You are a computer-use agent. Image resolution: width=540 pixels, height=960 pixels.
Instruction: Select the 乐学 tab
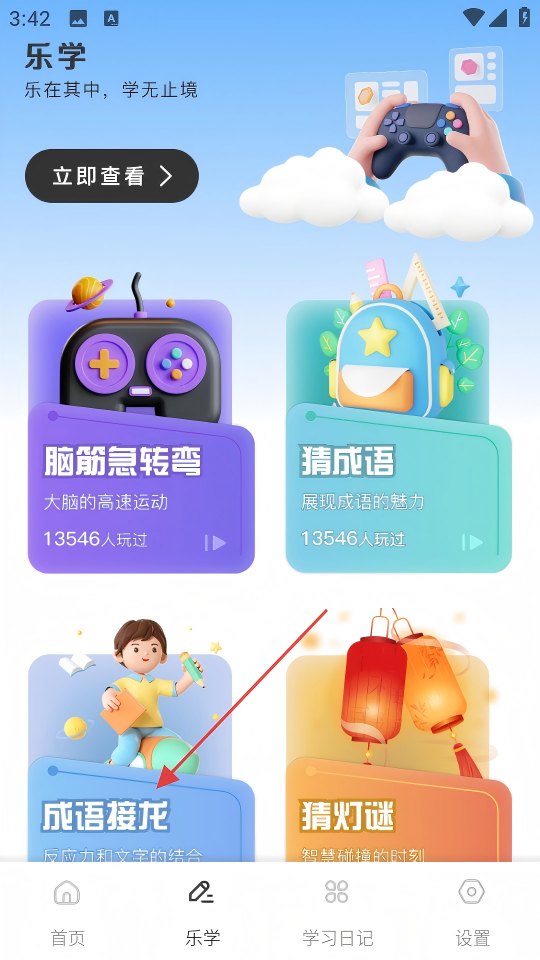203,912
